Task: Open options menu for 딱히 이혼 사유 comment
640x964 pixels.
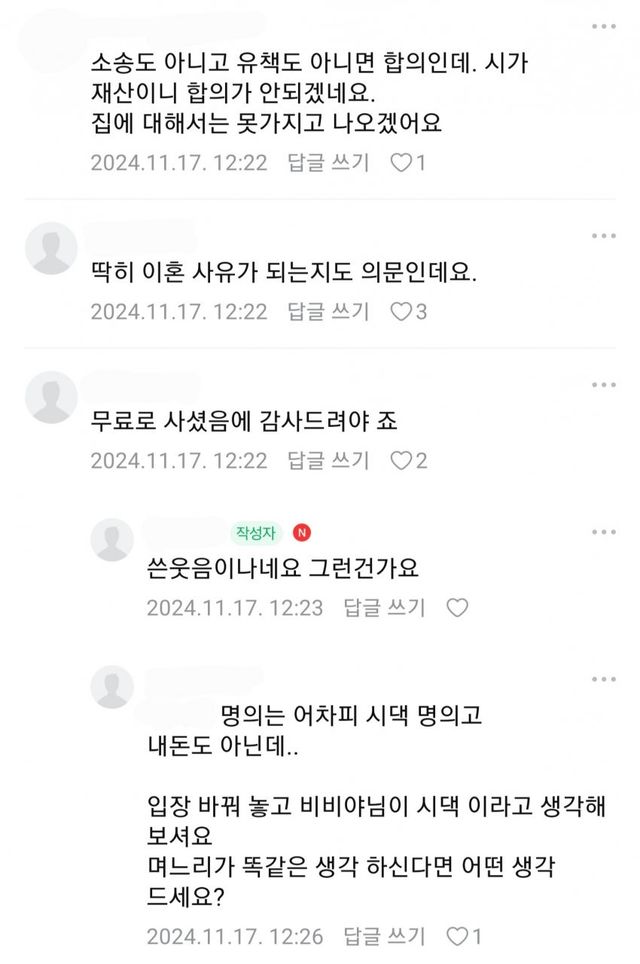Action: (x=603, y=236)
